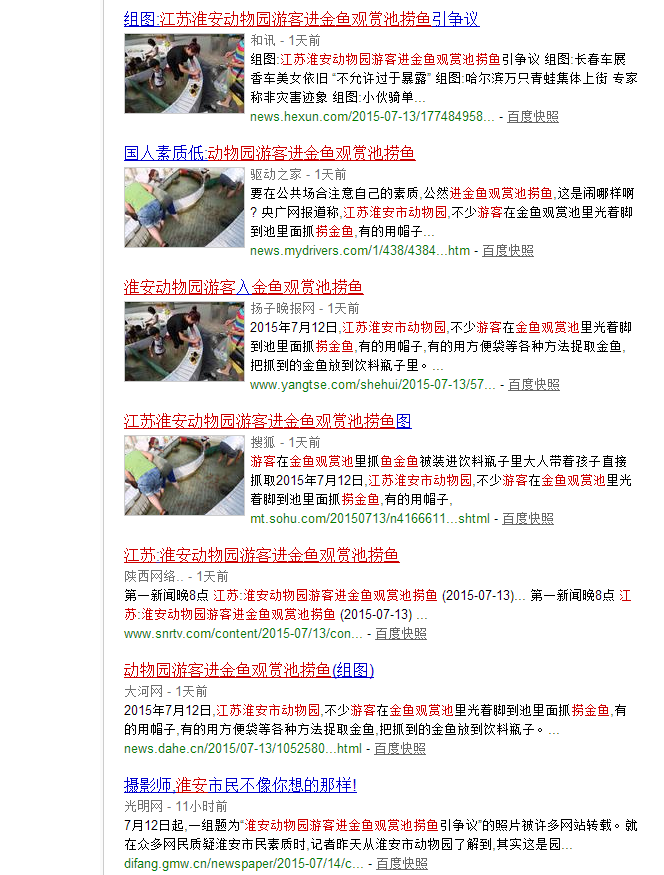664x875 pixels.
Task: Open 百度快照 for the news.hexun.com result
Action: (532, 117)
